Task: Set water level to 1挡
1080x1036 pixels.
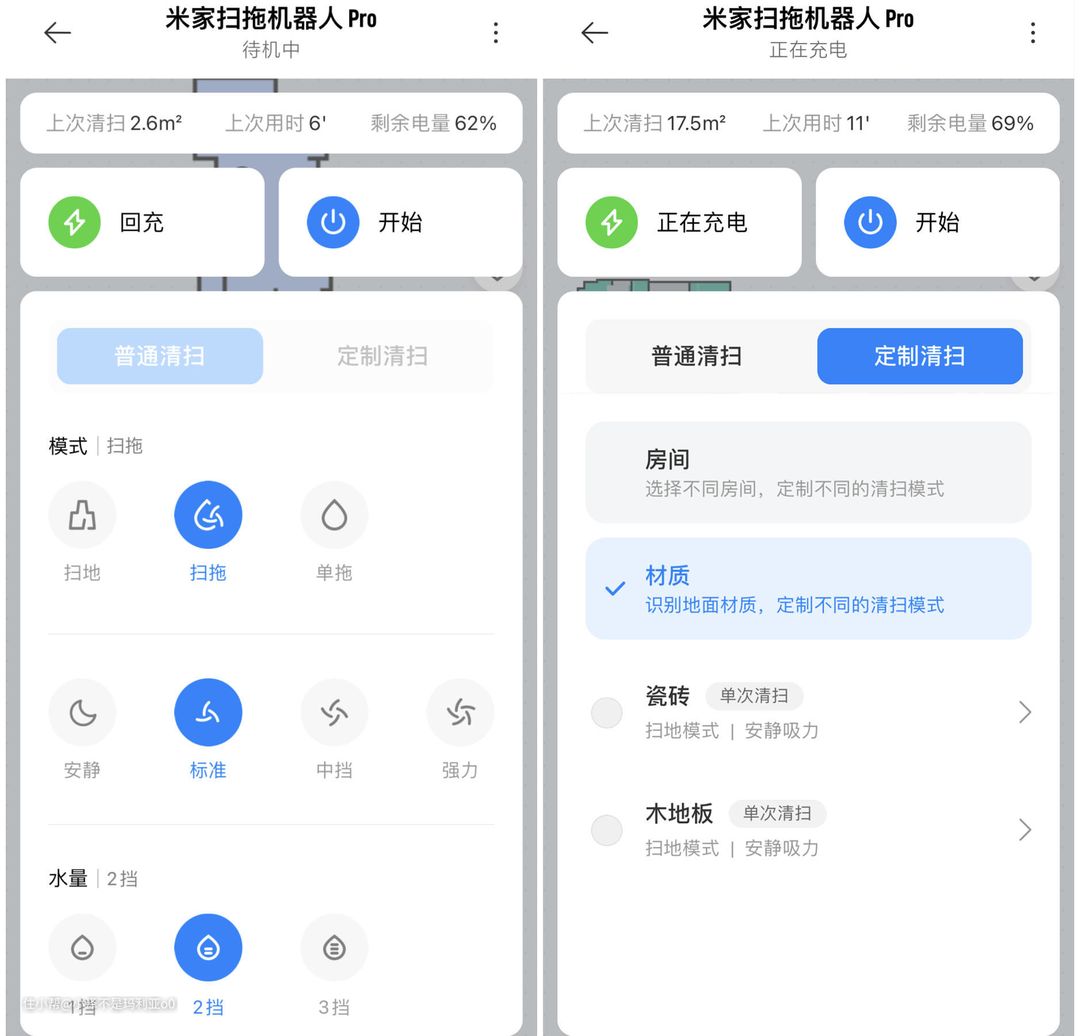Action: (82, 948)
